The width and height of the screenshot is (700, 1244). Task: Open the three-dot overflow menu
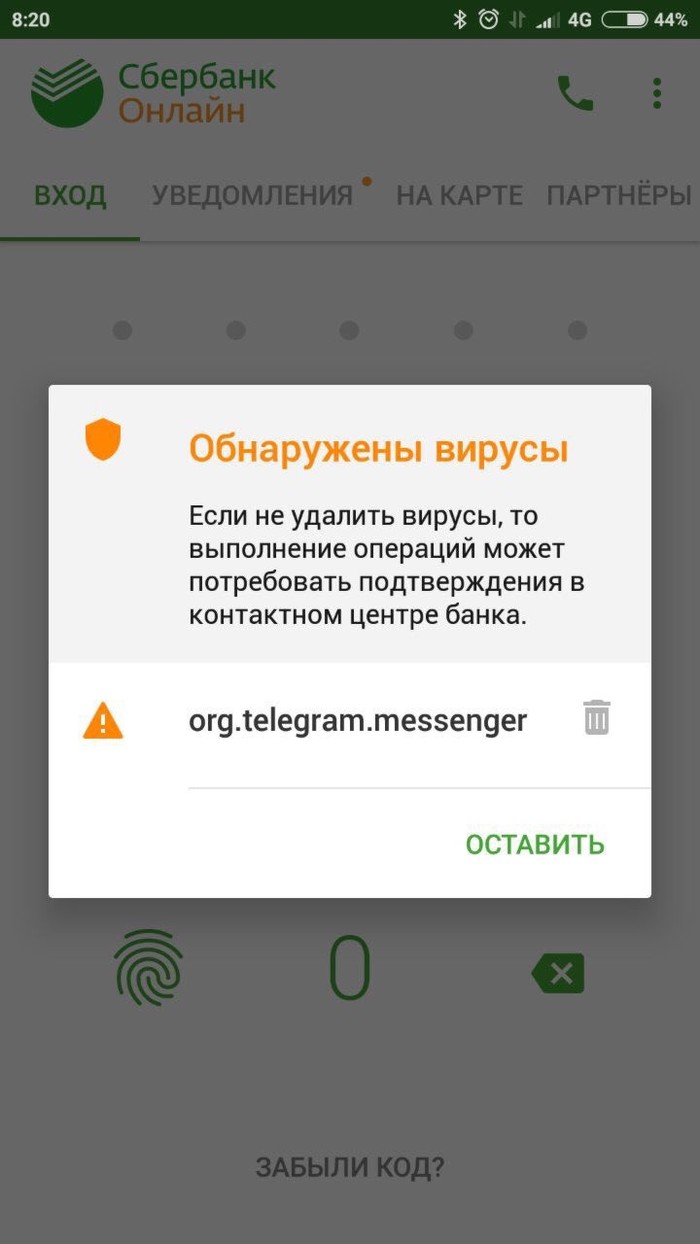pyautogui.click(x=657, y=93)
